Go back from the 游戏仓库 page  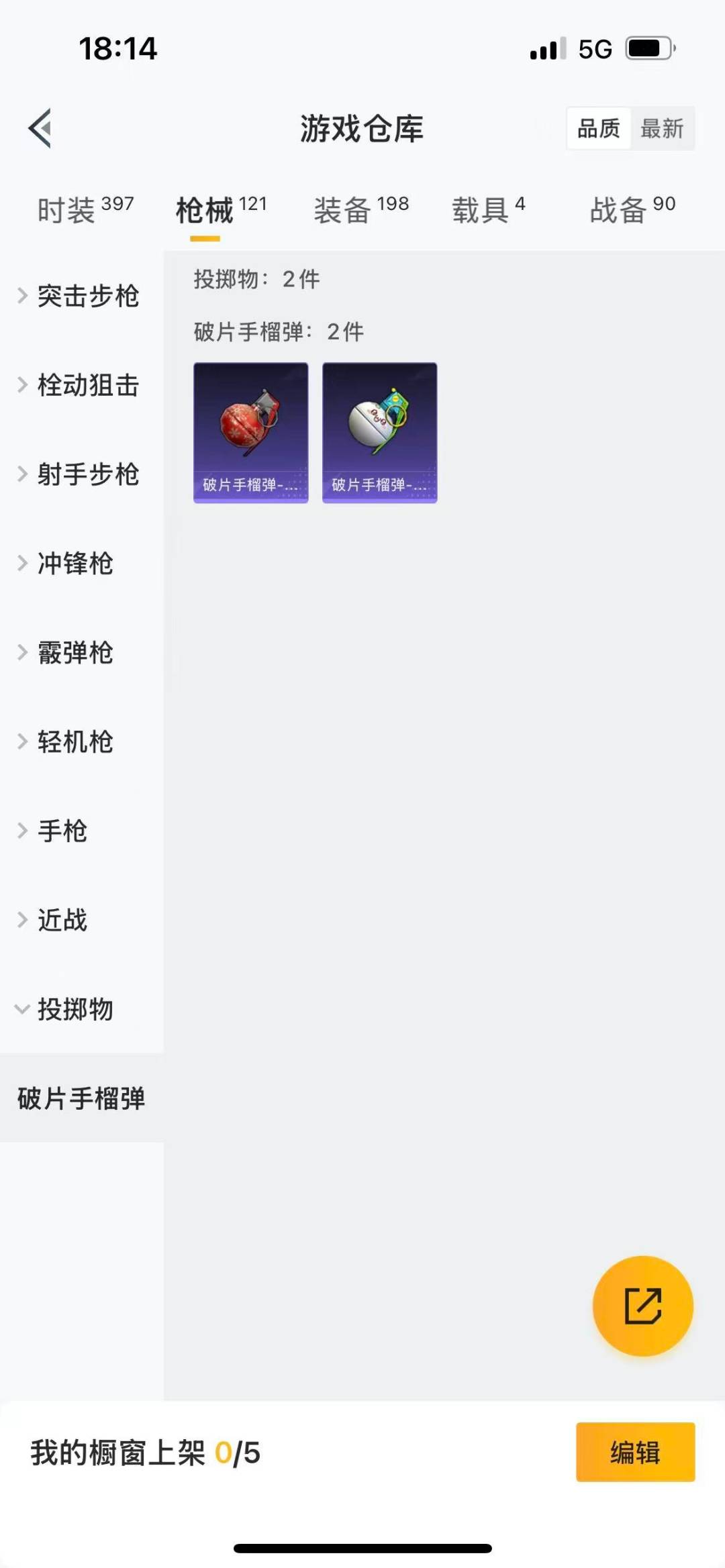[x=40, y=128]
